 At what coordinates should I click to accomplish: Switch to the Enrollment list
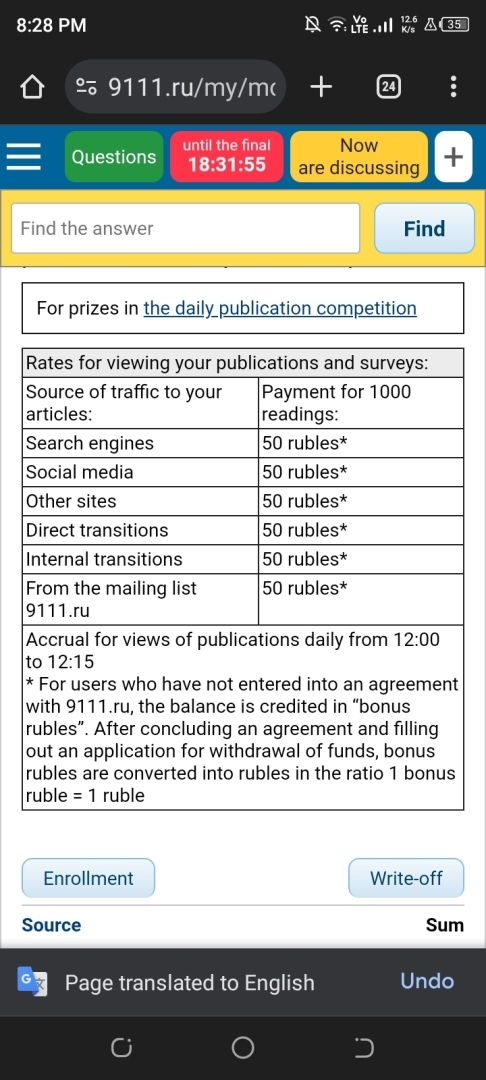point(88,878)
